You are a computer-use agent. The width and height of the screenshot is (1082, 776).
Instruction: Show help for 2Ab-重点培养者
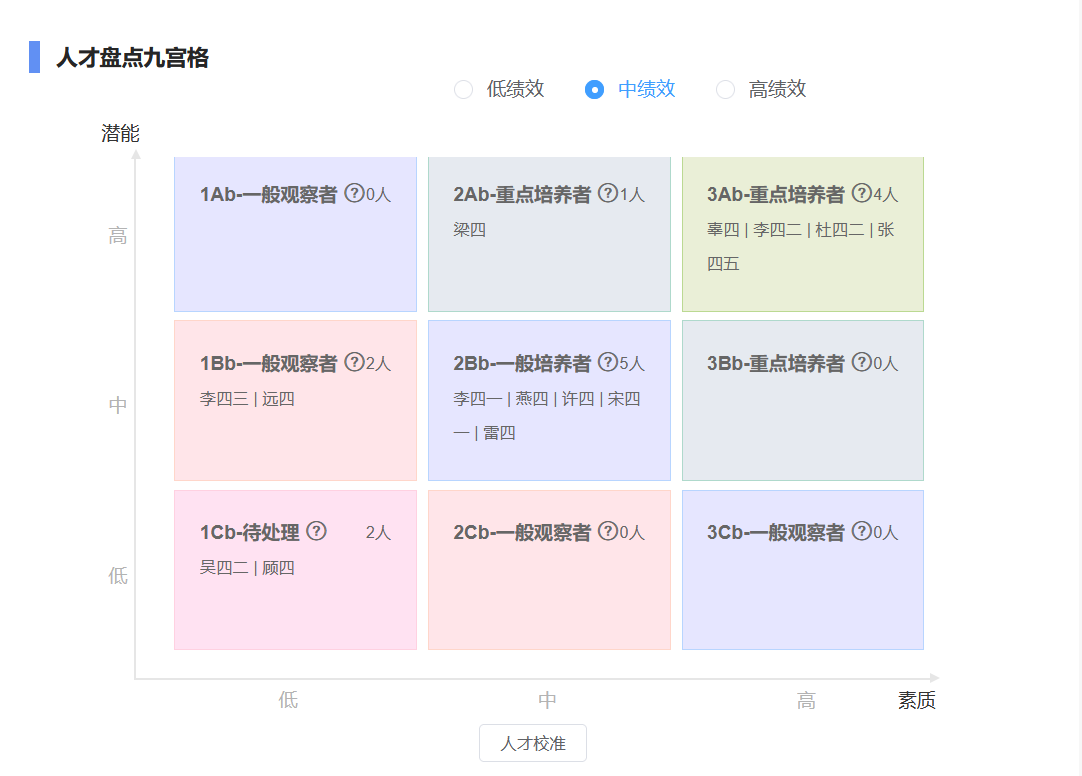[x=608, y=193]
